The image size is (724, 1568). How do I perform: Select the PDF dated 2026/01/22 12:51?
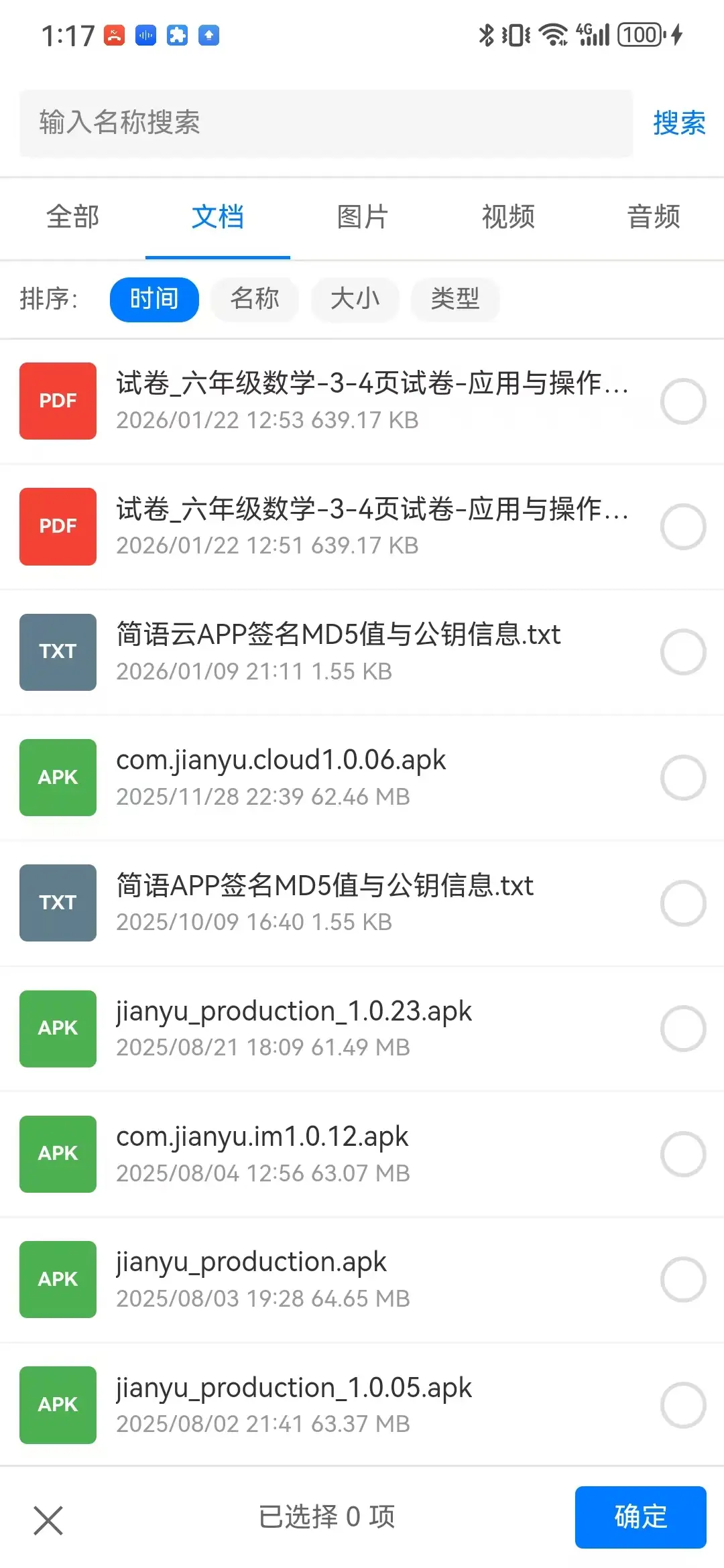682,527
